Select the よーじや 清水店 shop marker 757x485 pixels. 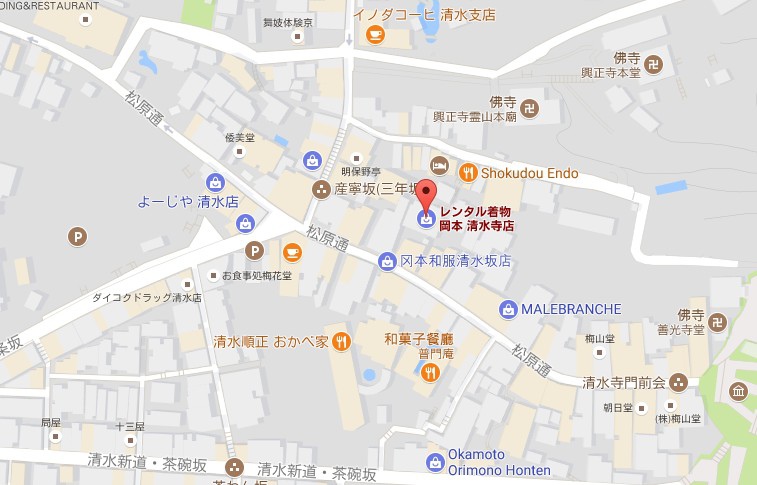pyautogui.click(x=213, y=182)
